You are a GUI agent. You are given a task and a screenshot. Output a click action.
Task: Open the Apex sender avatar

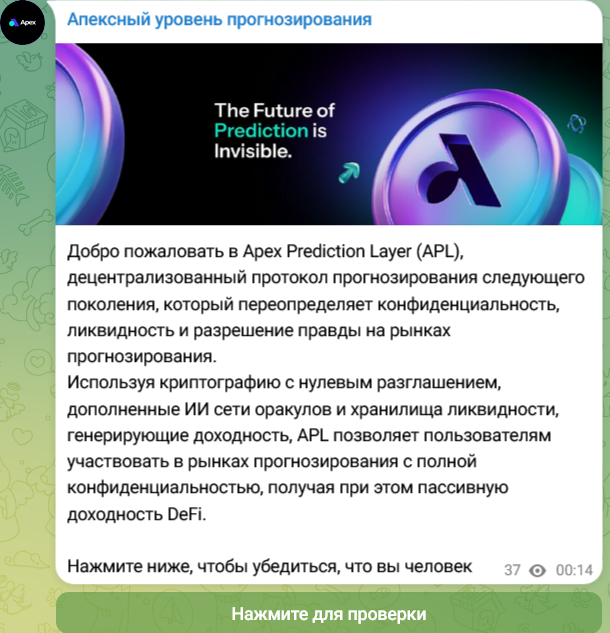click(24, 20)
